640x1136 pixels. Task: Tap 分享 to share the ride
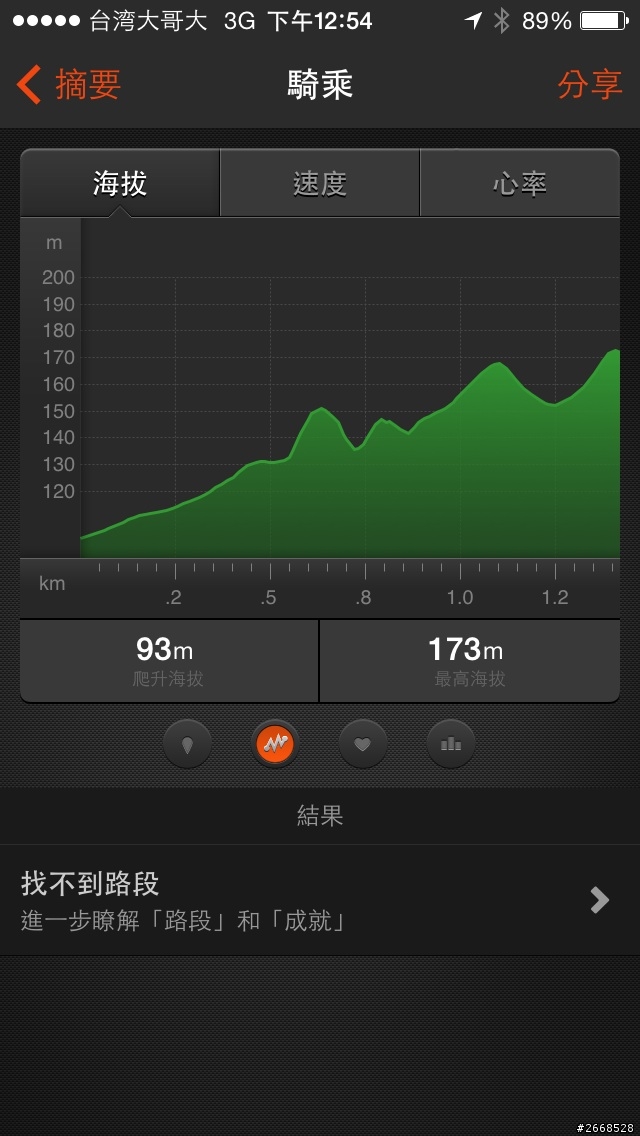click(x=590, y=85)
